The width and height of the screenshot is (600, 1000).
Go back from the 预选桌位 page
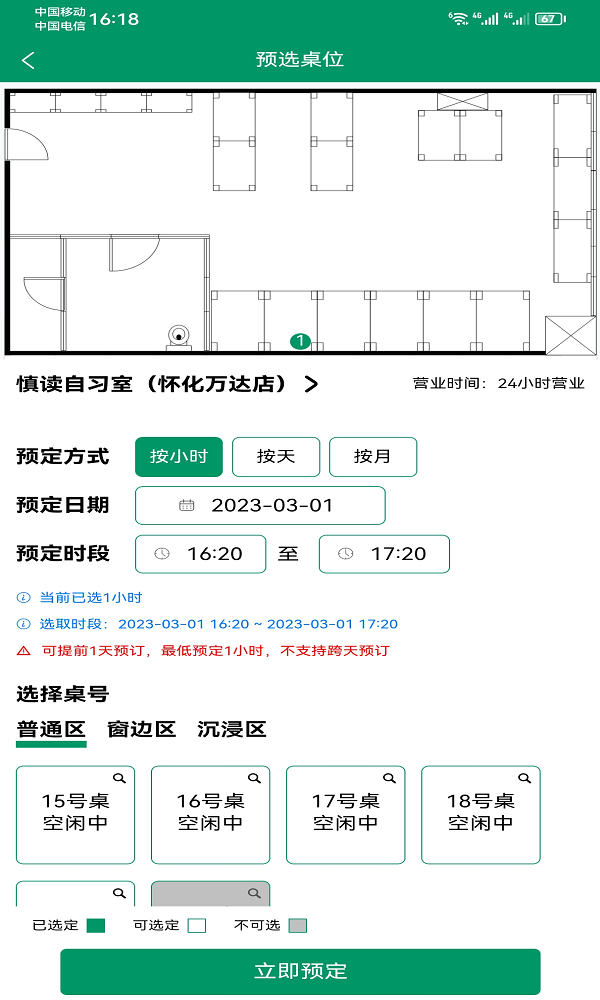(x=28, y=60)
